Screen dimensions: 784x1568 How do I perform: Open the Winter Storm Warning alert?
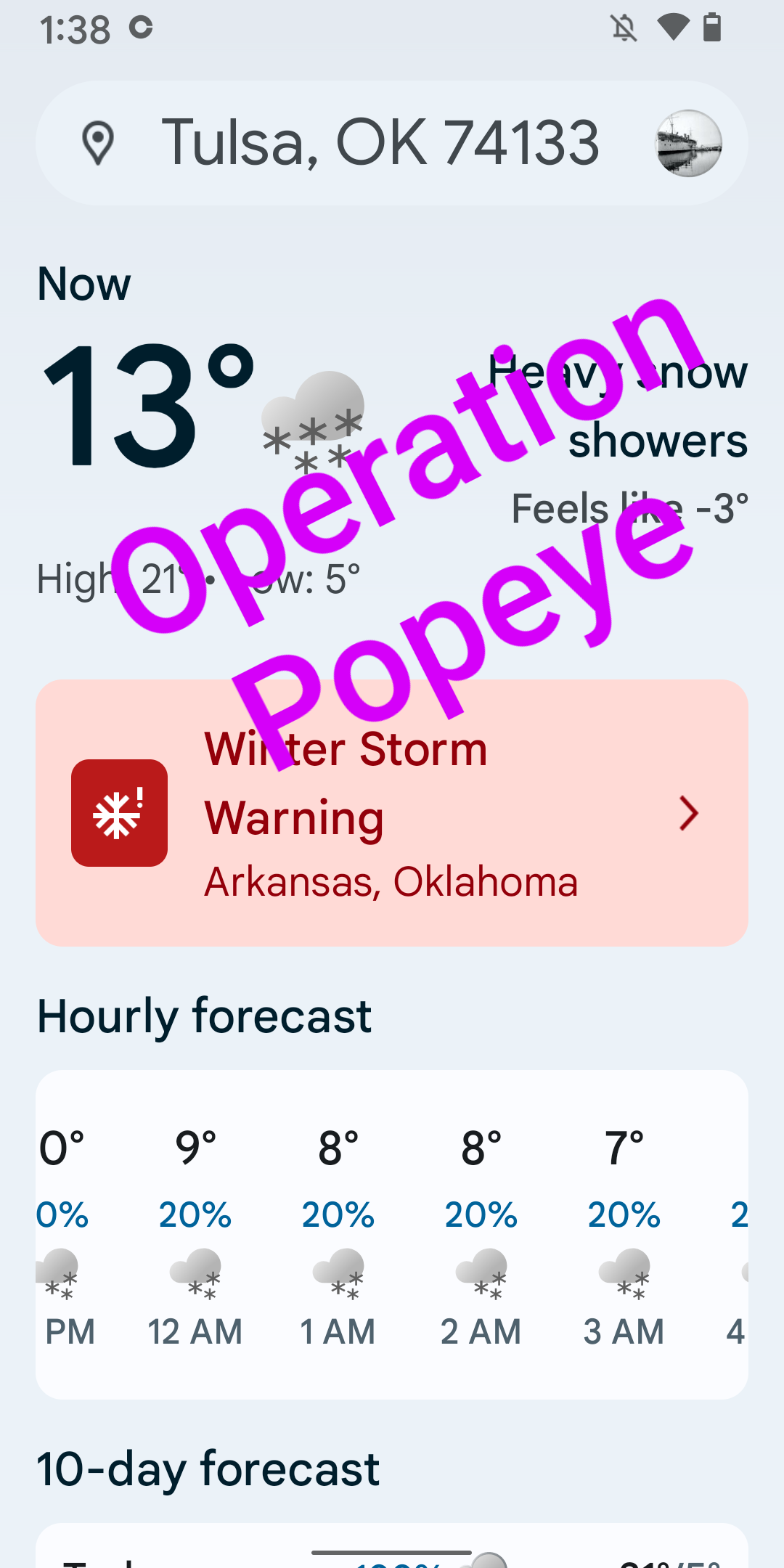pos(392,813)
